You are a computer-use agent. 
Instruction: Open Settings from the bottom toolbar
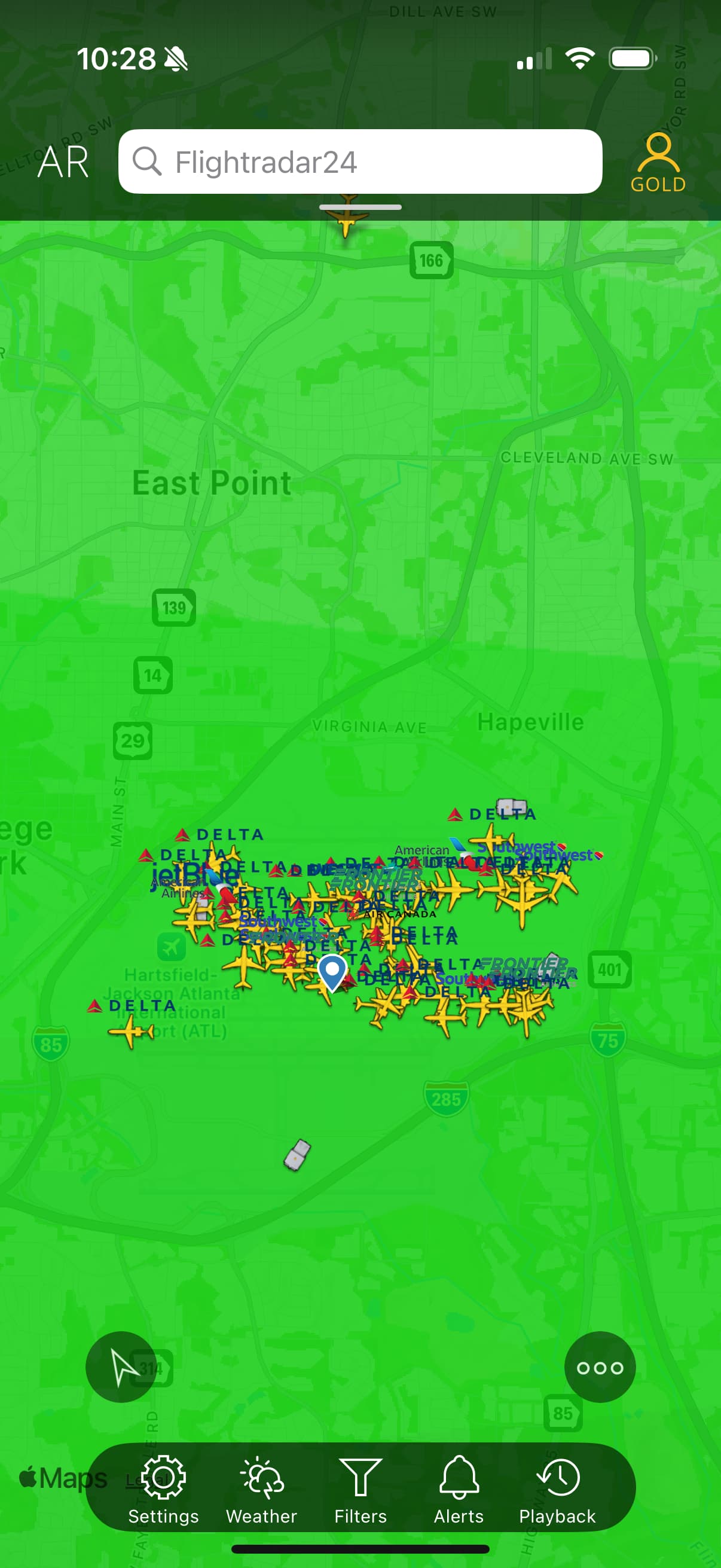[x=163, y=1490]
